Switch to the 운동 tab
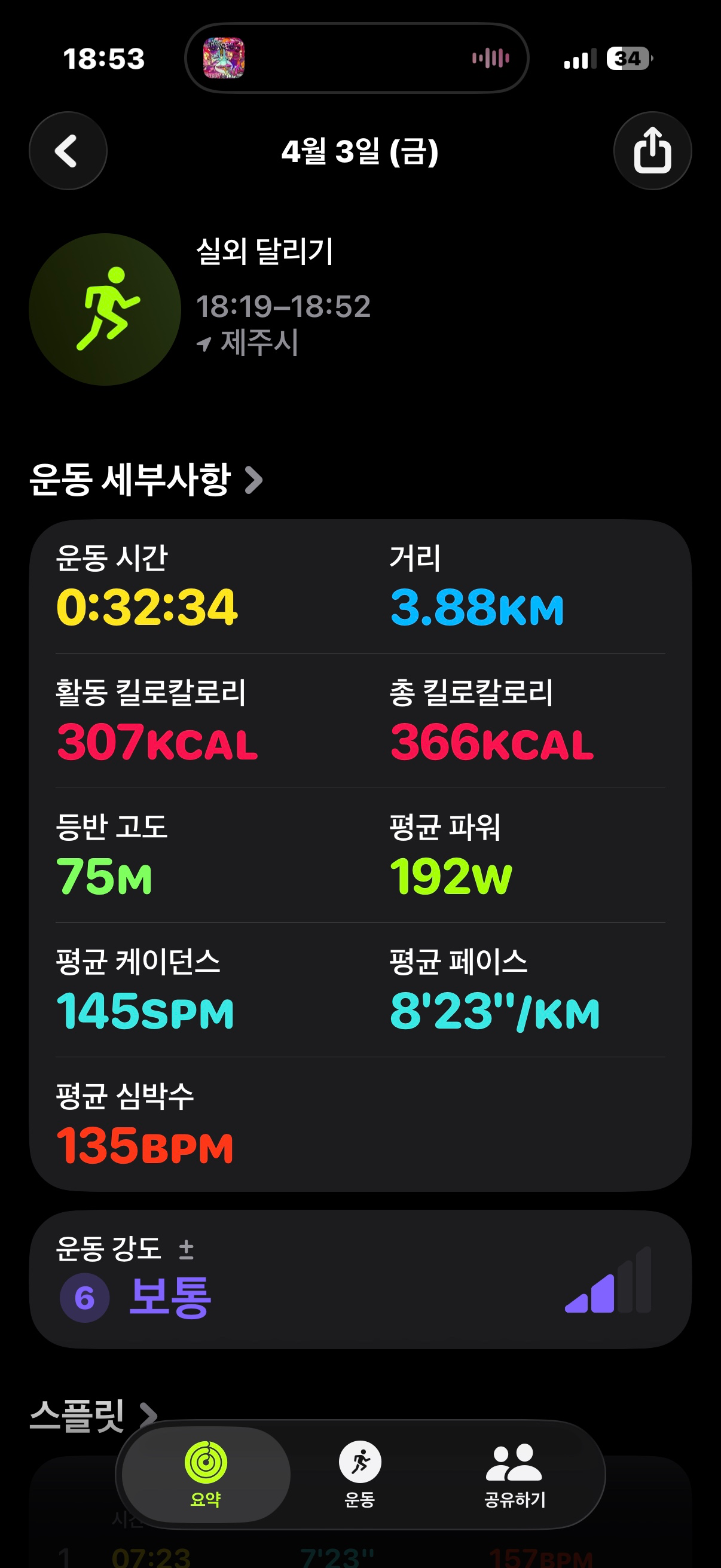The height and width of the screenshot is (1568, 721). coord(359,1474)
